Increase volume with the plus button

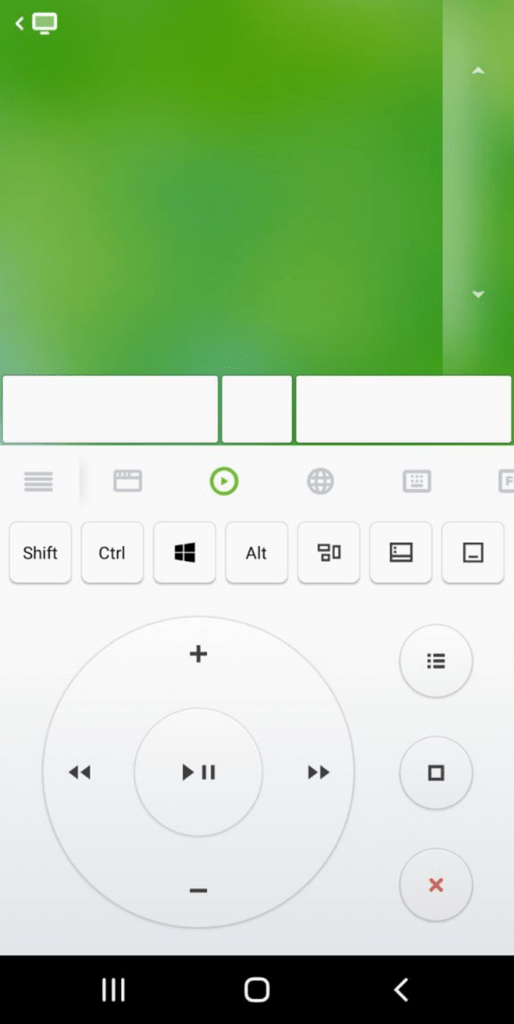point(198,654)
